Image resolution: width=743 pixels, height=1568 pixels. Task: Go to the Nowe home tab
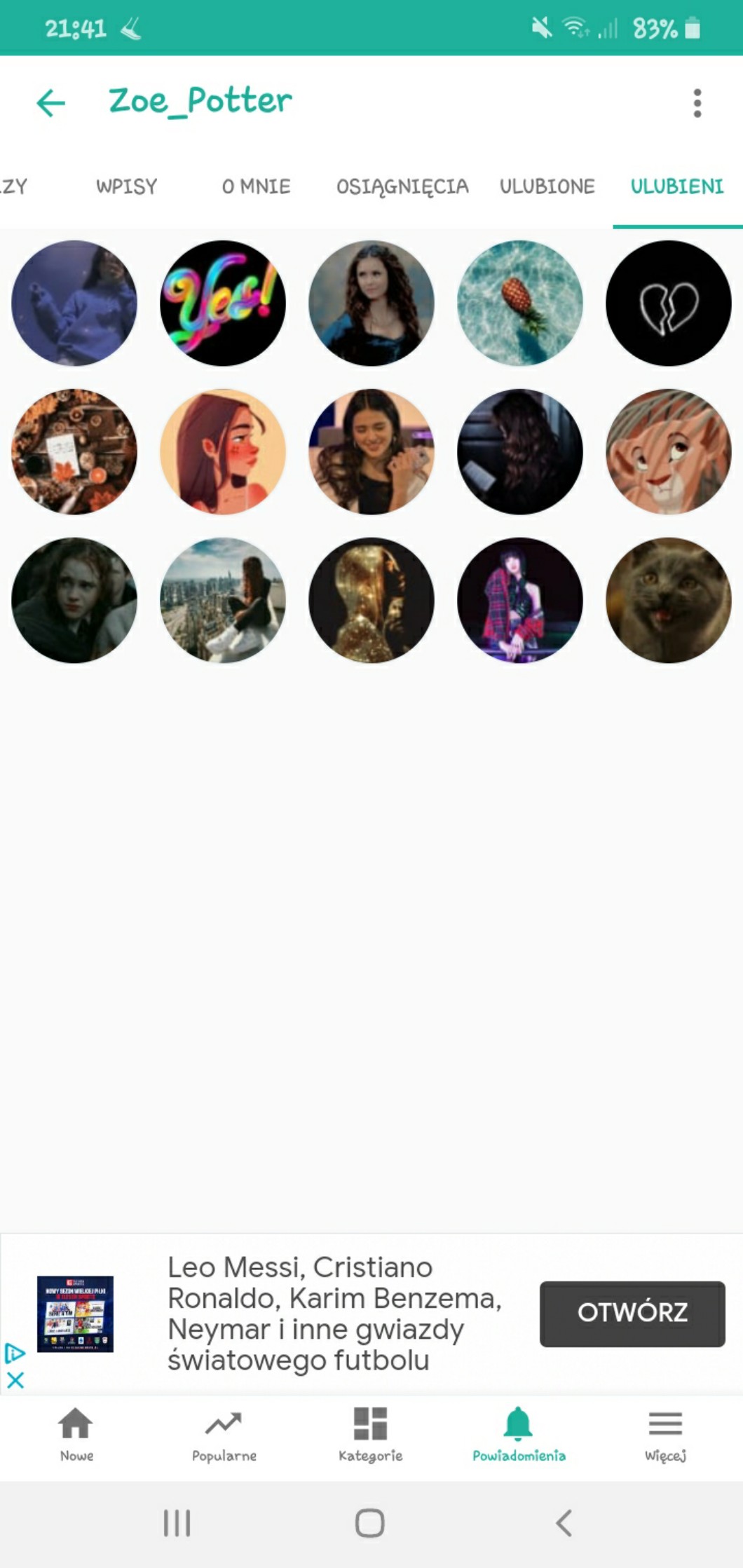coord(76,1434)
